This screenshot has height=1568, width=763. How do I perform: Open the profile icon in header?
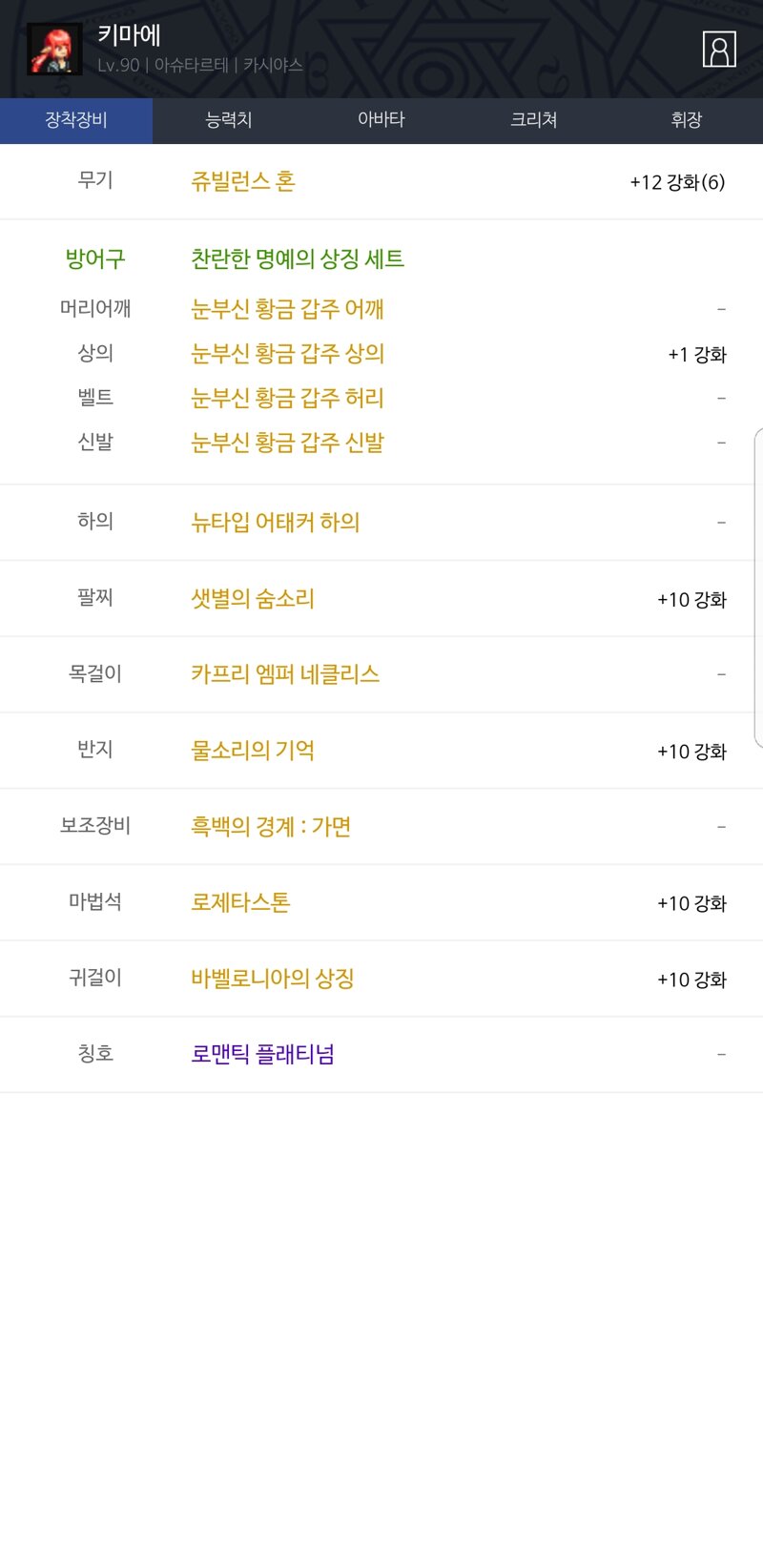719,49
